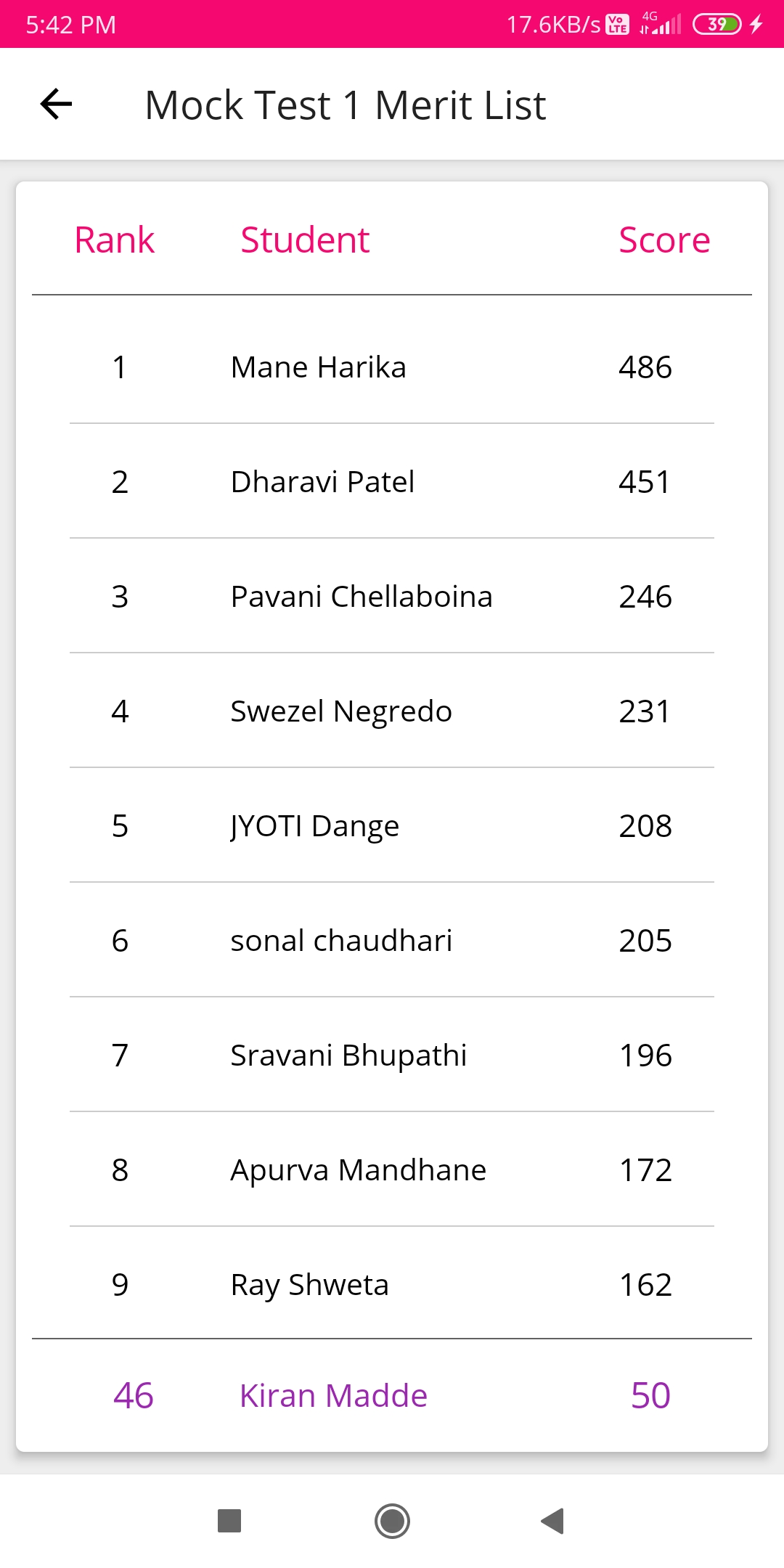Tap the system back triangle
The width and height of the screenshot is (784, 1568).
click(x=553, y=1521)
